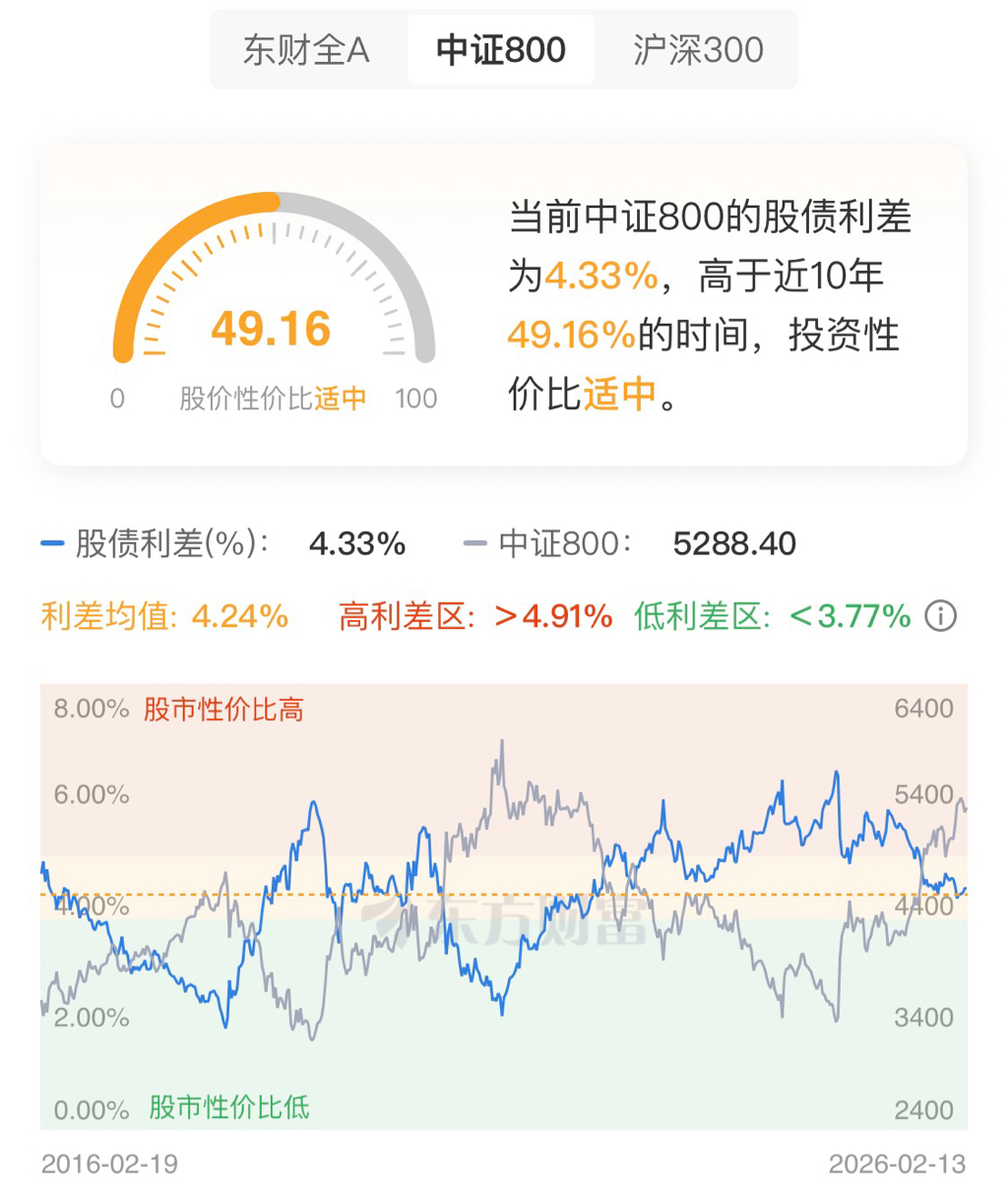The image size is (1008, 1191).
Task: Select the 中证800 tab
Action: pyautogui.click(x=501, y=50)
